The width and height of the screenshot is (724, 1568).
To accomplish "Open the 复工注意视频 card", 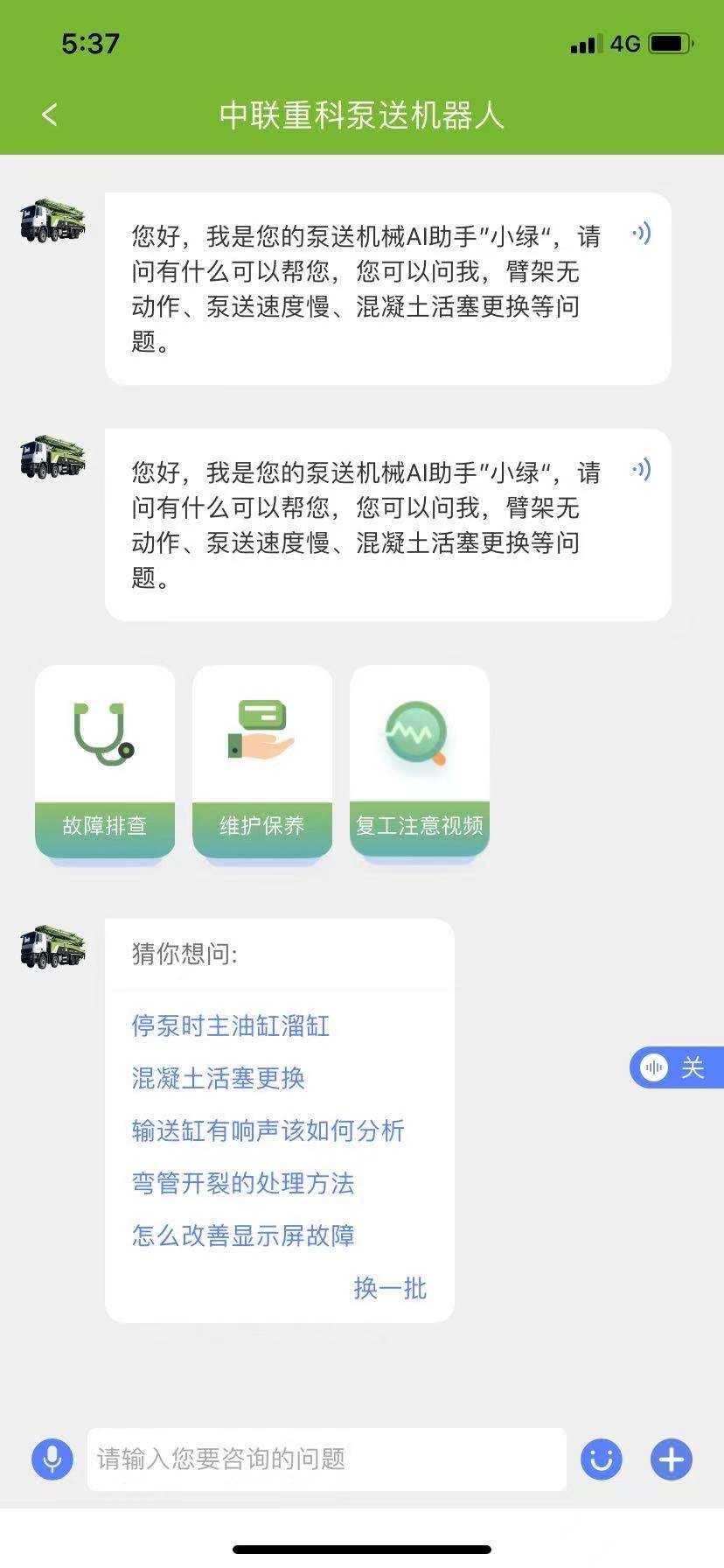I will click(x=420, y=761).
